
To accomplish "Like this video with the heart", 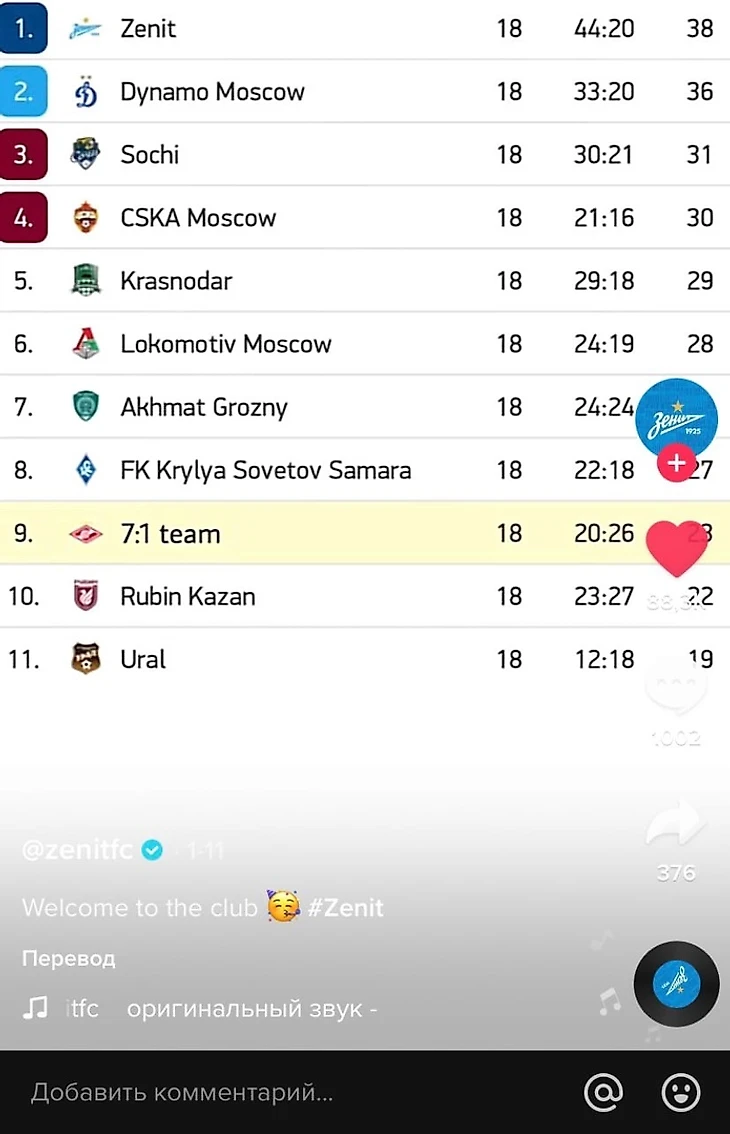I will tap(677, 547).
